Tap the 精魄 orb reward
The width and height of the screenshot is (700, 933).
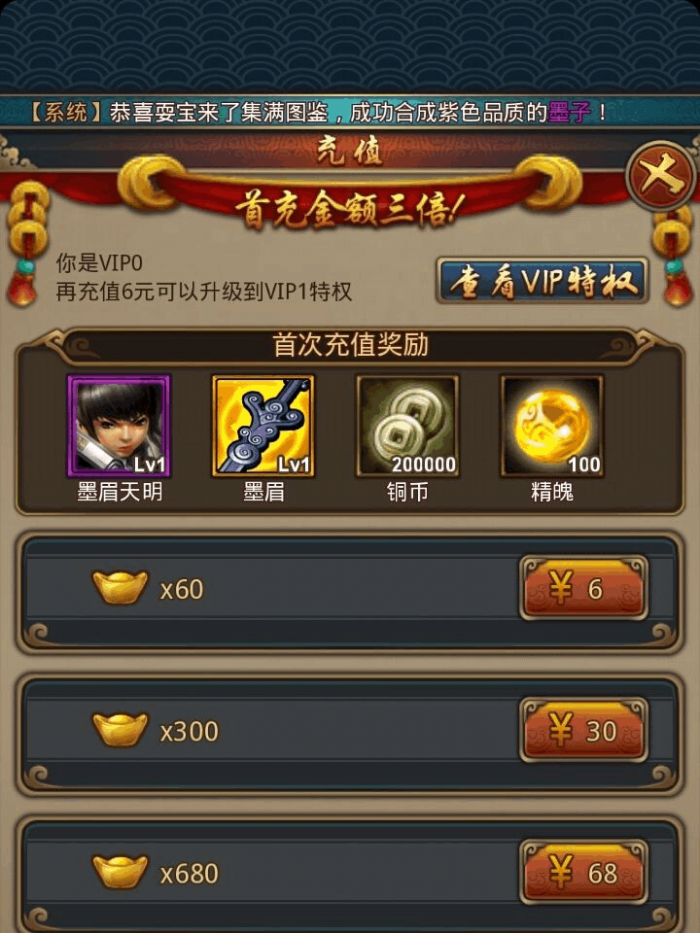click(551, 426)
